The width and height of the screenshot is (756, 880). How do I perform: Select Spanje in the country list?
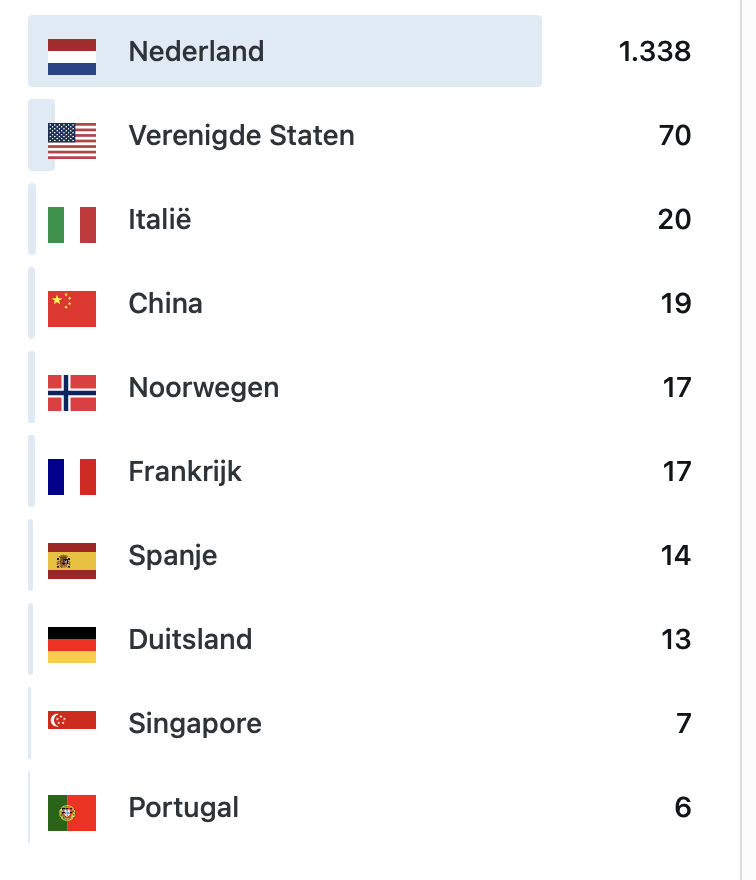coord(359,555)
